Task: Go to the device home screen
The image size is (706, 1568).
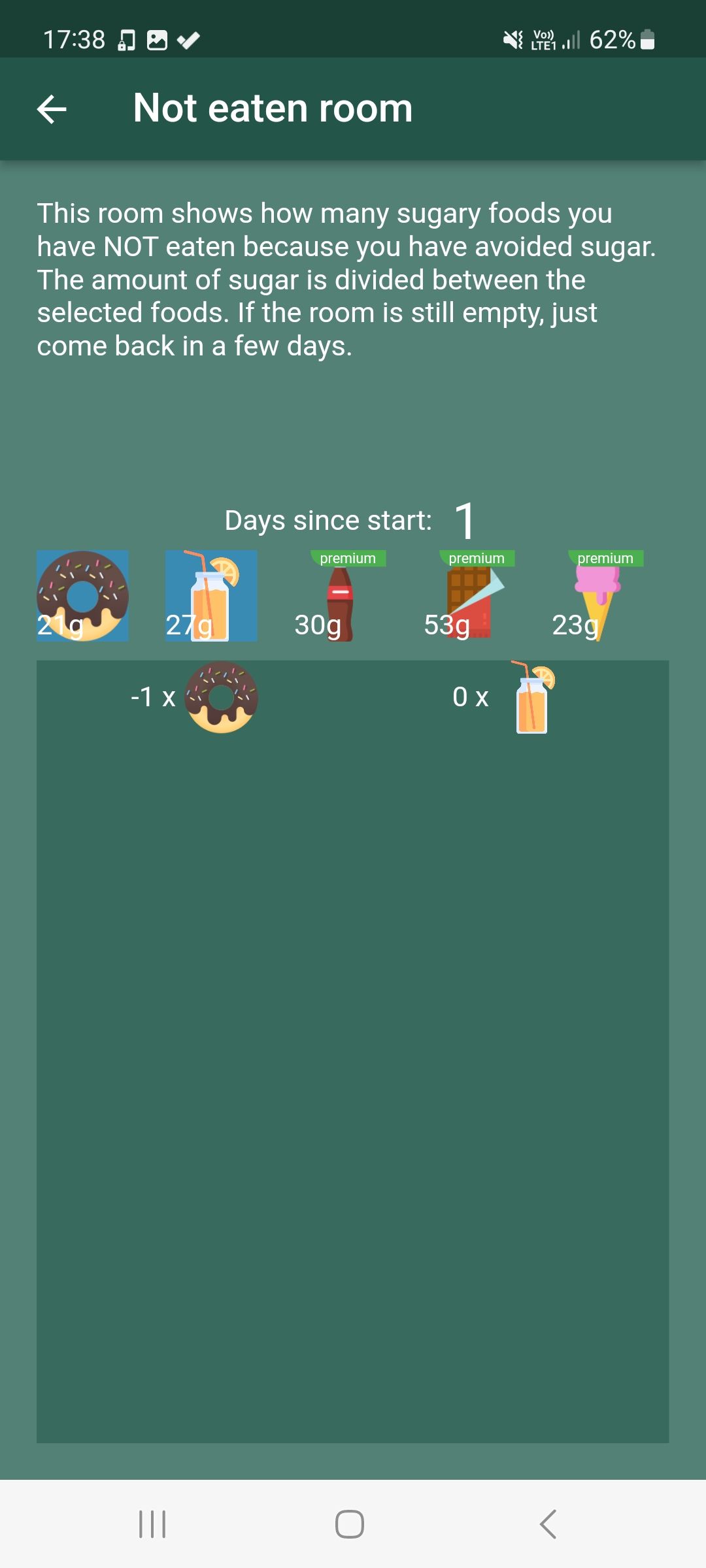Action: pos(350,1524)
